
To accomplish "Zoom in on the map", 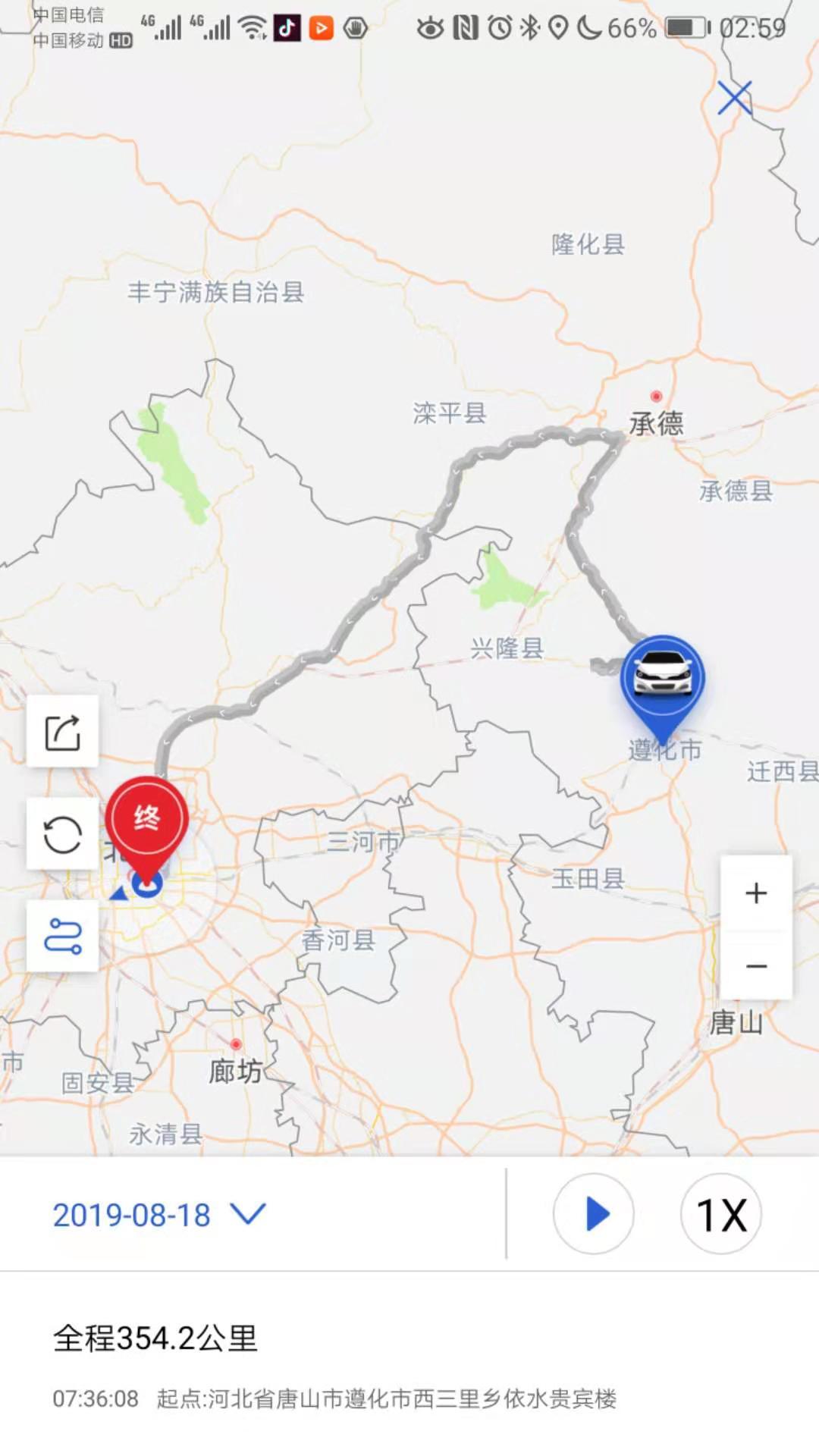I will 755,893.
